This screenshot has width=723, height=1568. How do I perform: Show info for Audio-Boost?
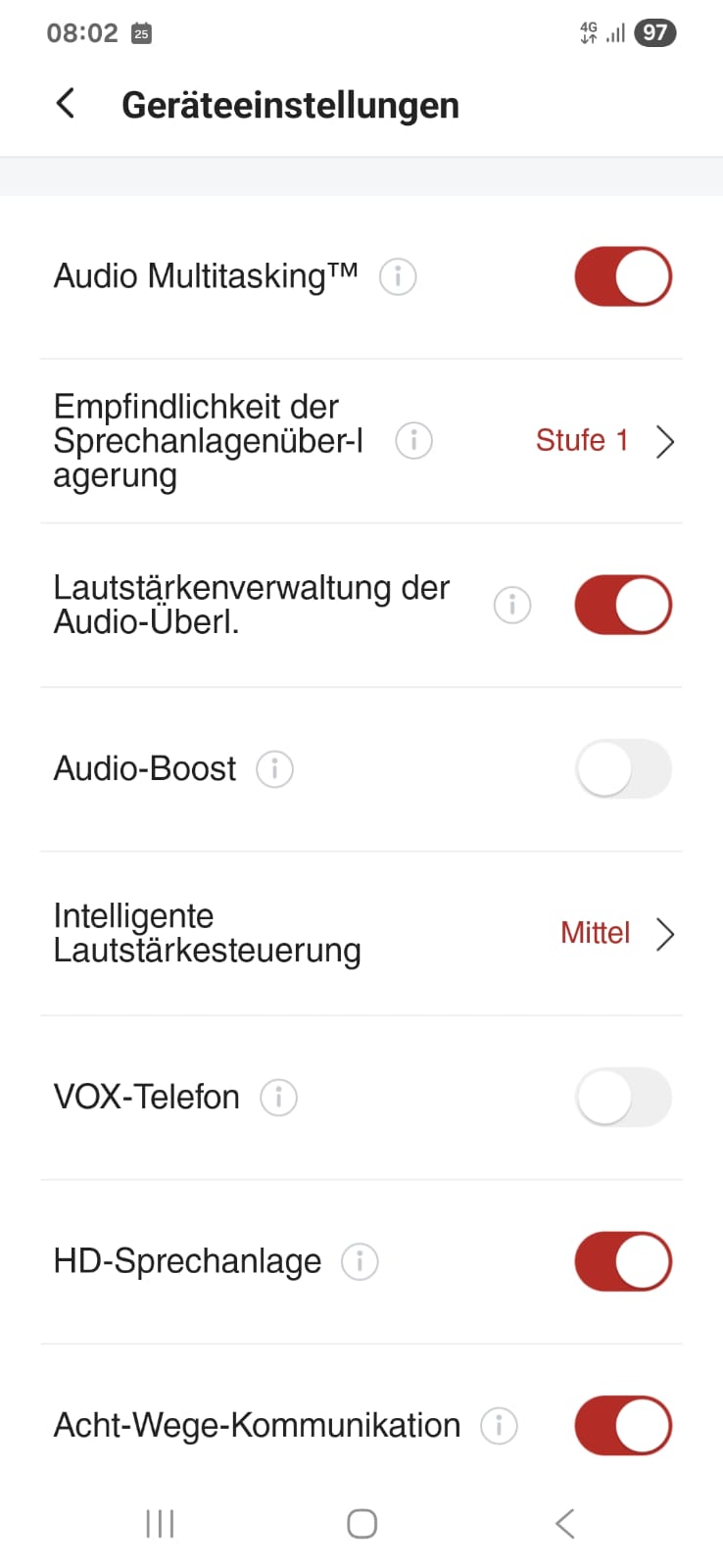(x=274, y=769)
